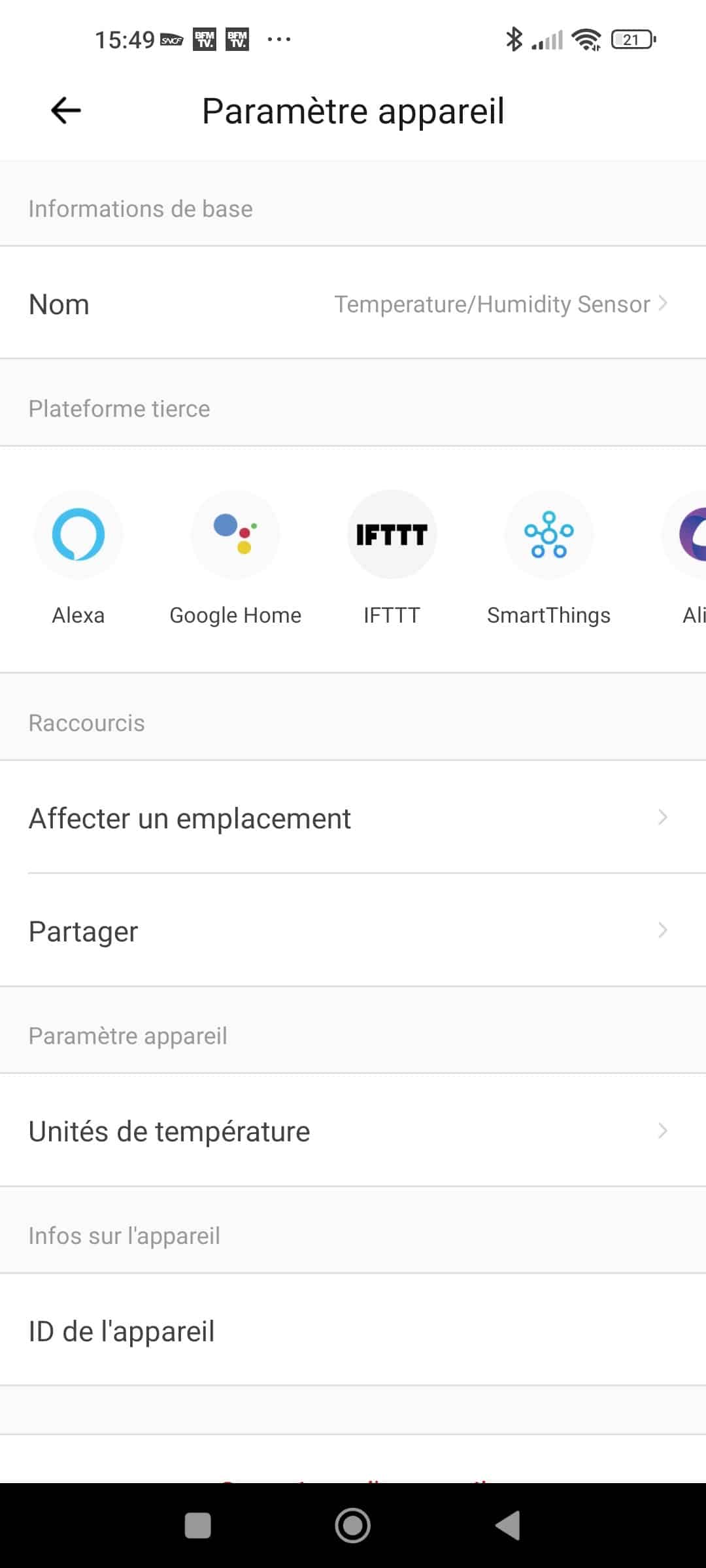Open recent apps via square button
706x1568 pixels.
click(x=198, y=1526)
